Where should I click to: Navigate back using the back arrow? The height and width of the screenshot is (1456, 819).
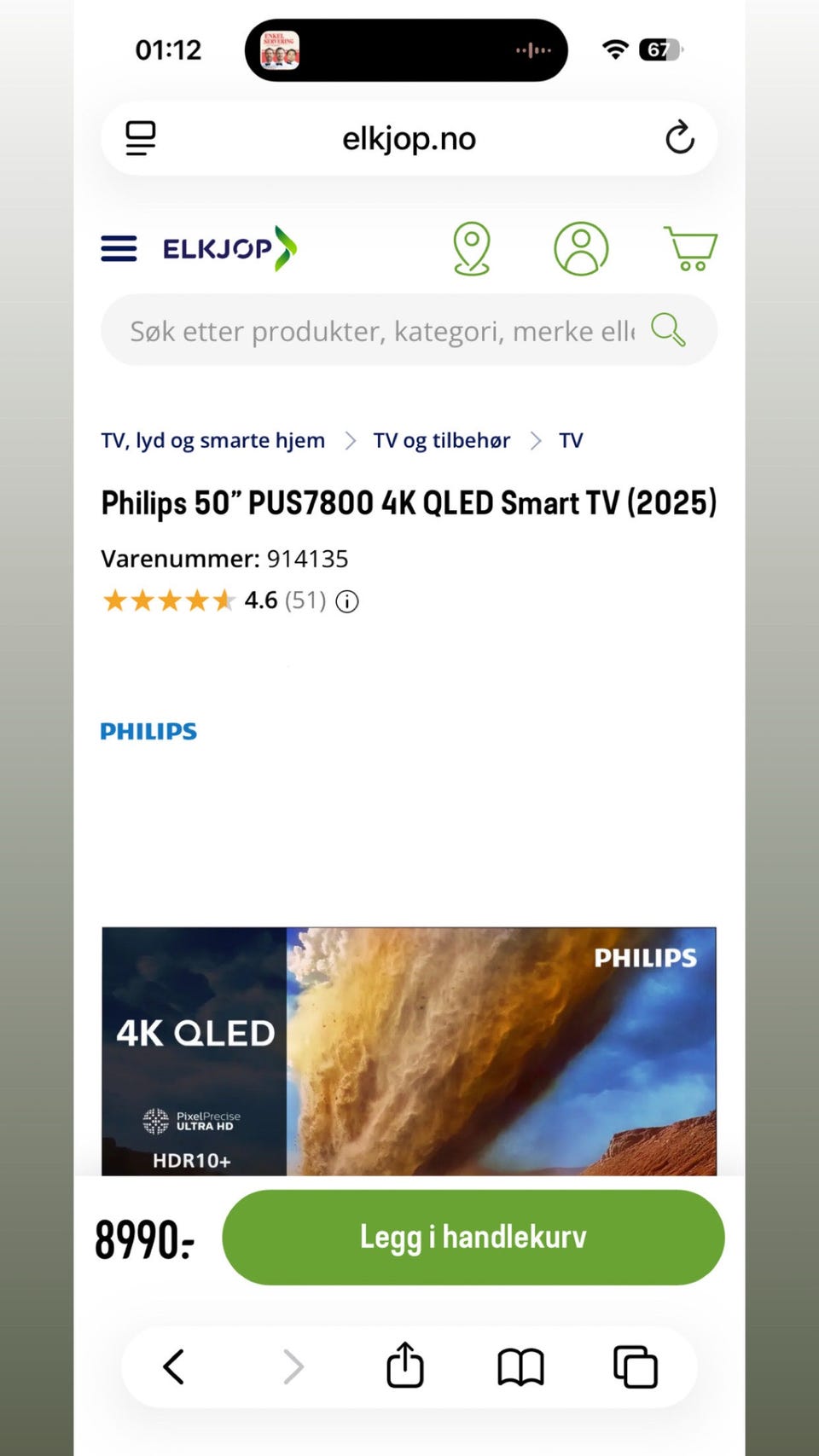click(174, 1366)
